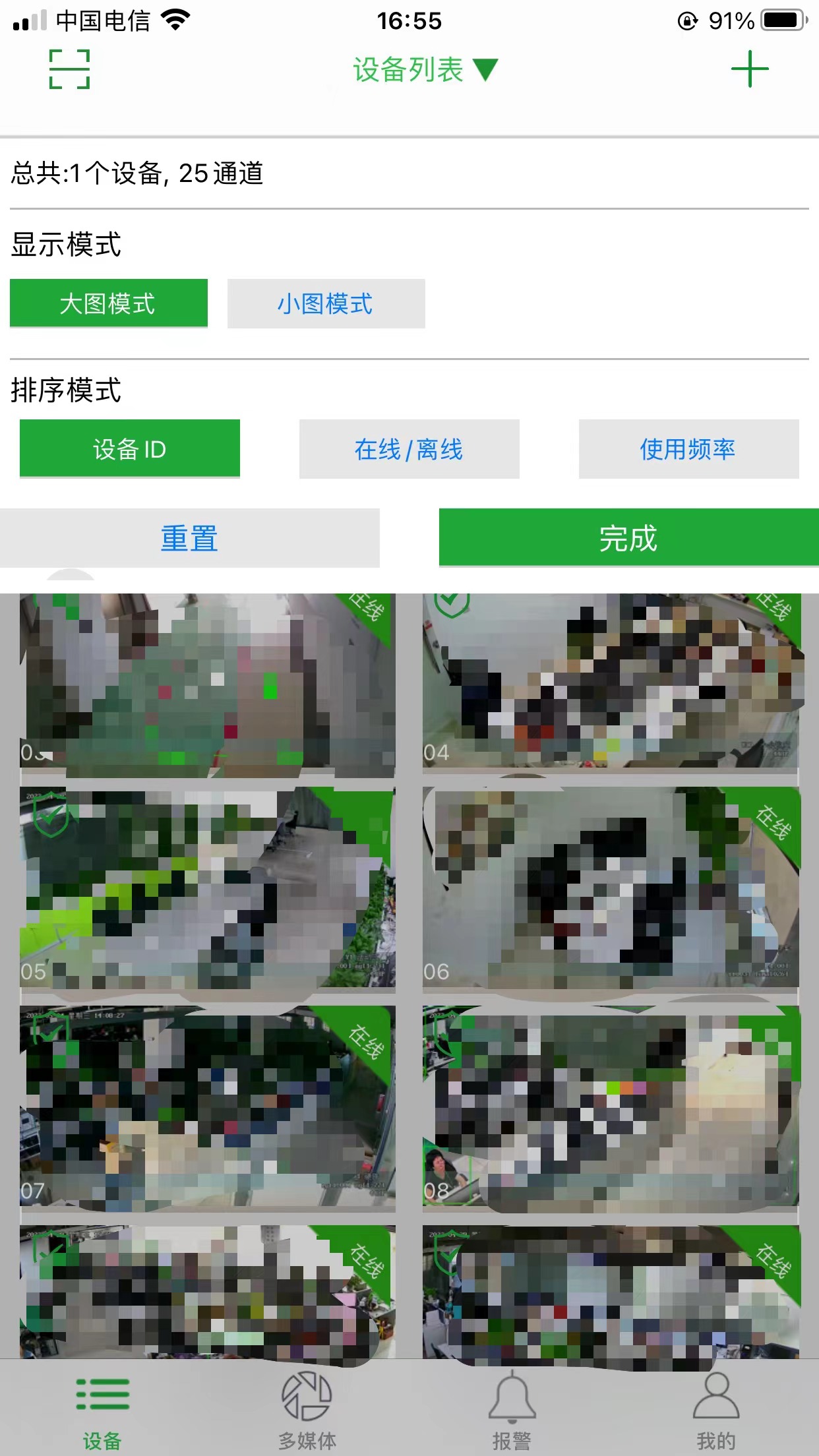This screenshot has height=1456, width=819.
Task: Open the 设备 tab
Action: (102, 1410)
